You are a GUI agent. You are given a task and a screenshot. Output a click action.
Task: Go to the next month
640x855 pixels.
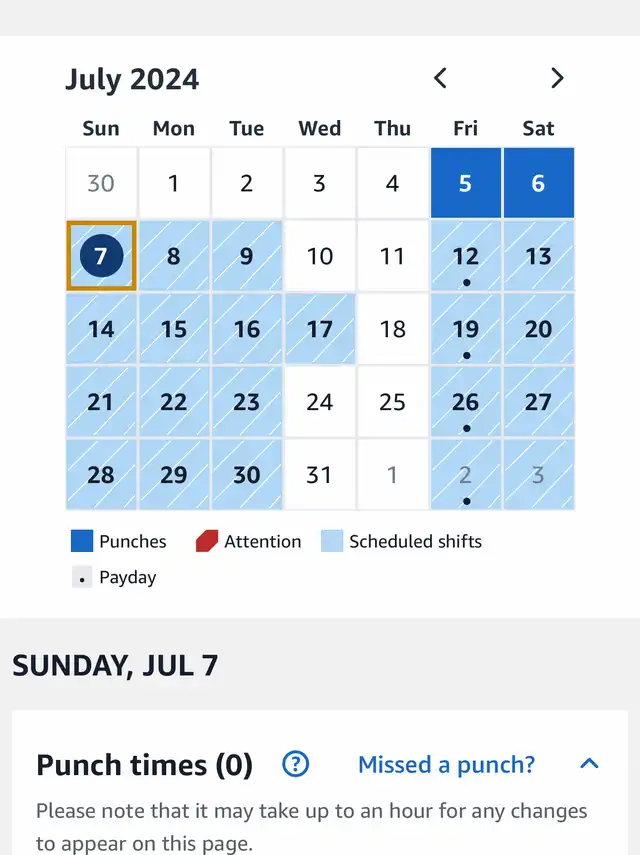[x=557, y=78]
